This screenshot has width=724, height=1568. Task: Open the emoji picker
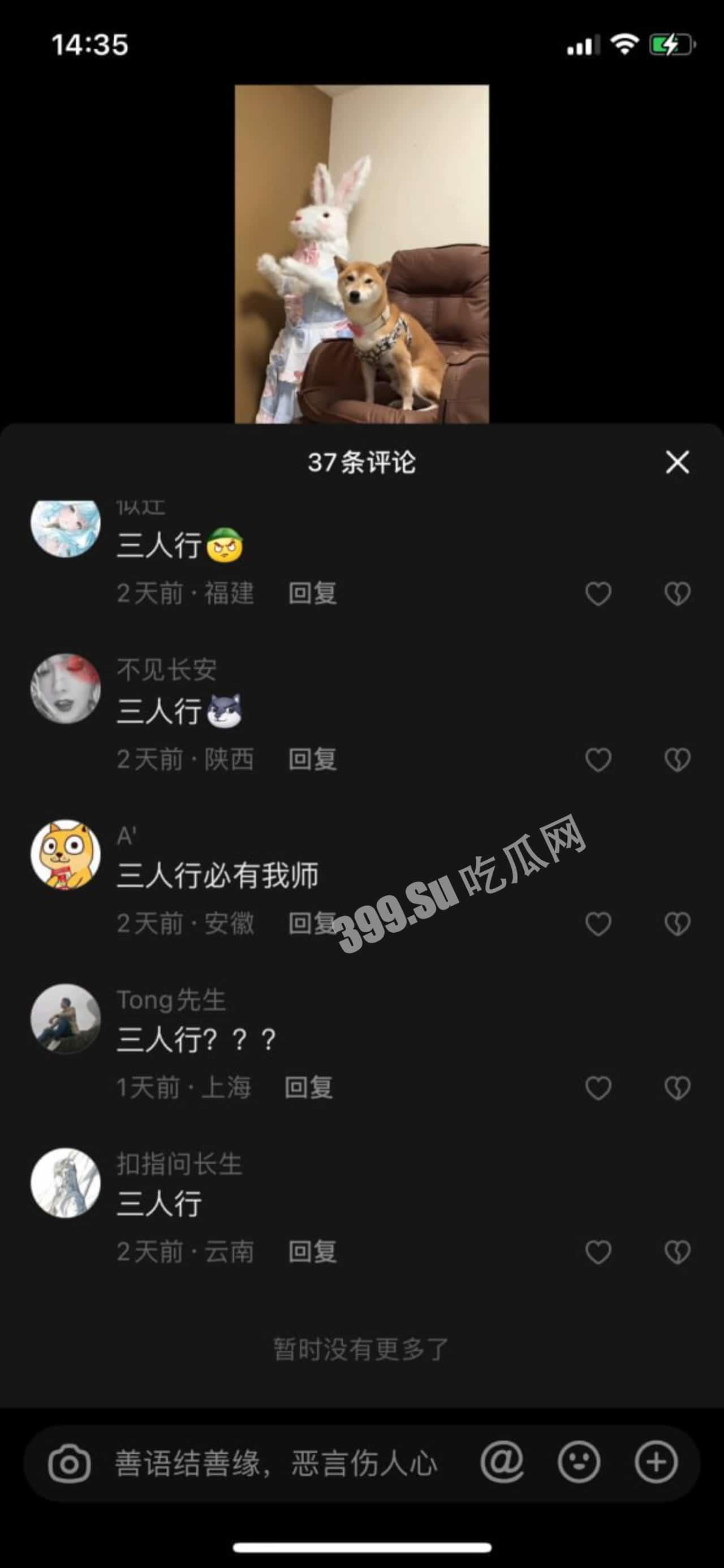click(x=579, y=1462)
